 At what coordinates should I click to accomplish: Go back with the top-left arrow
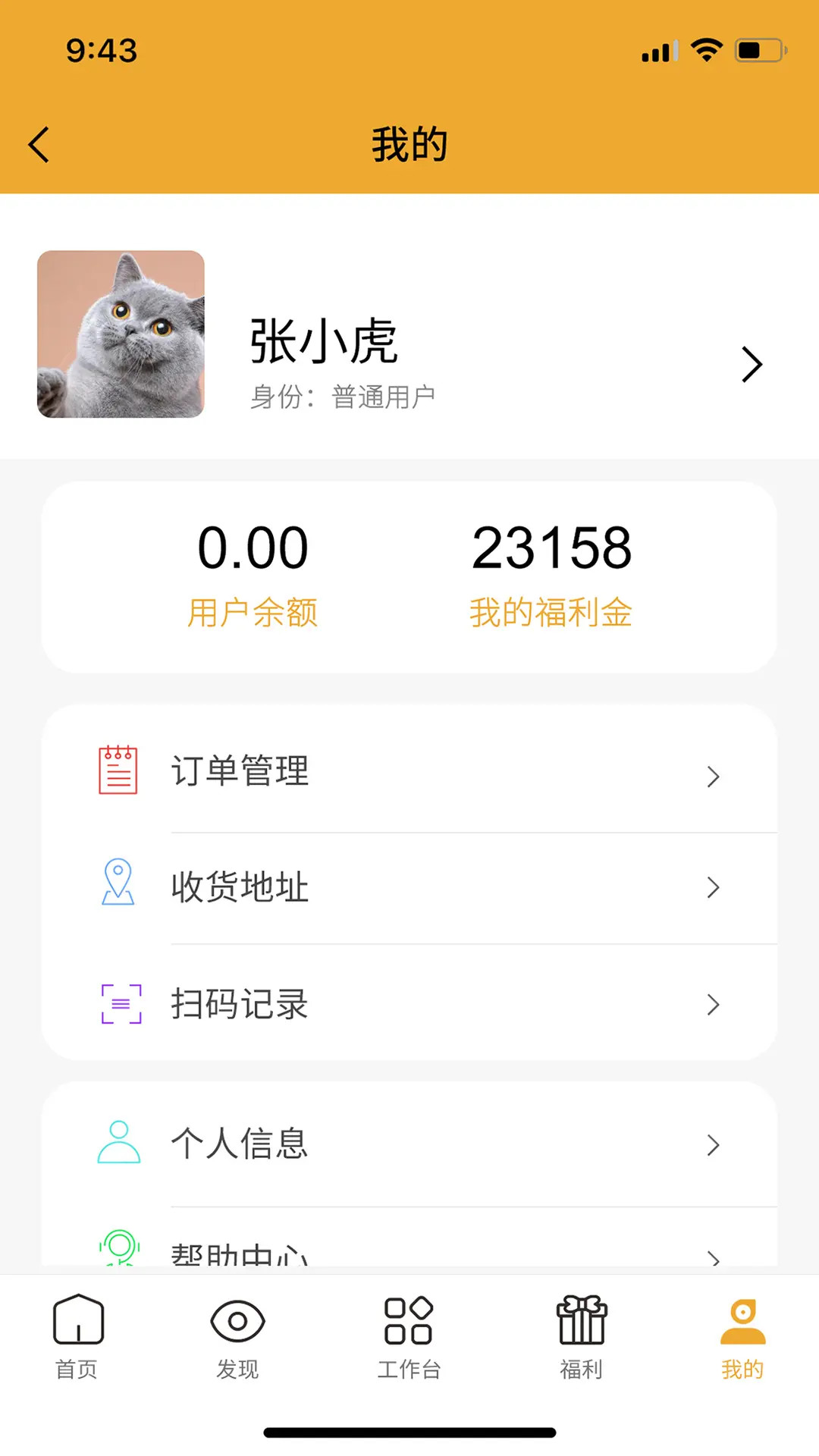(39, 143)
